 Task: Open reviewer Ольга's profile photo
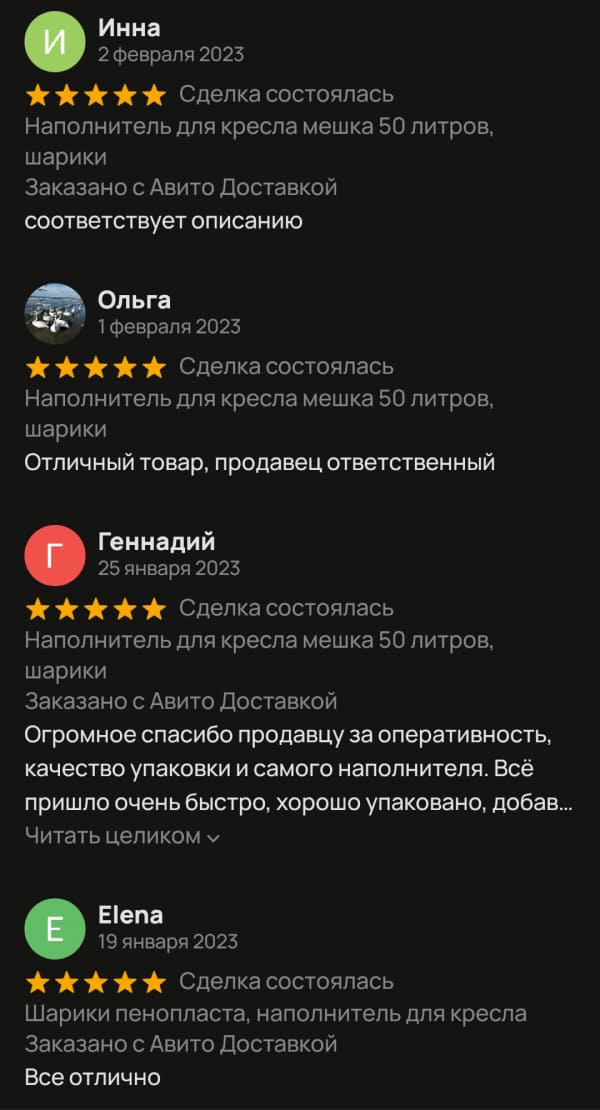(x=55, y=313)
